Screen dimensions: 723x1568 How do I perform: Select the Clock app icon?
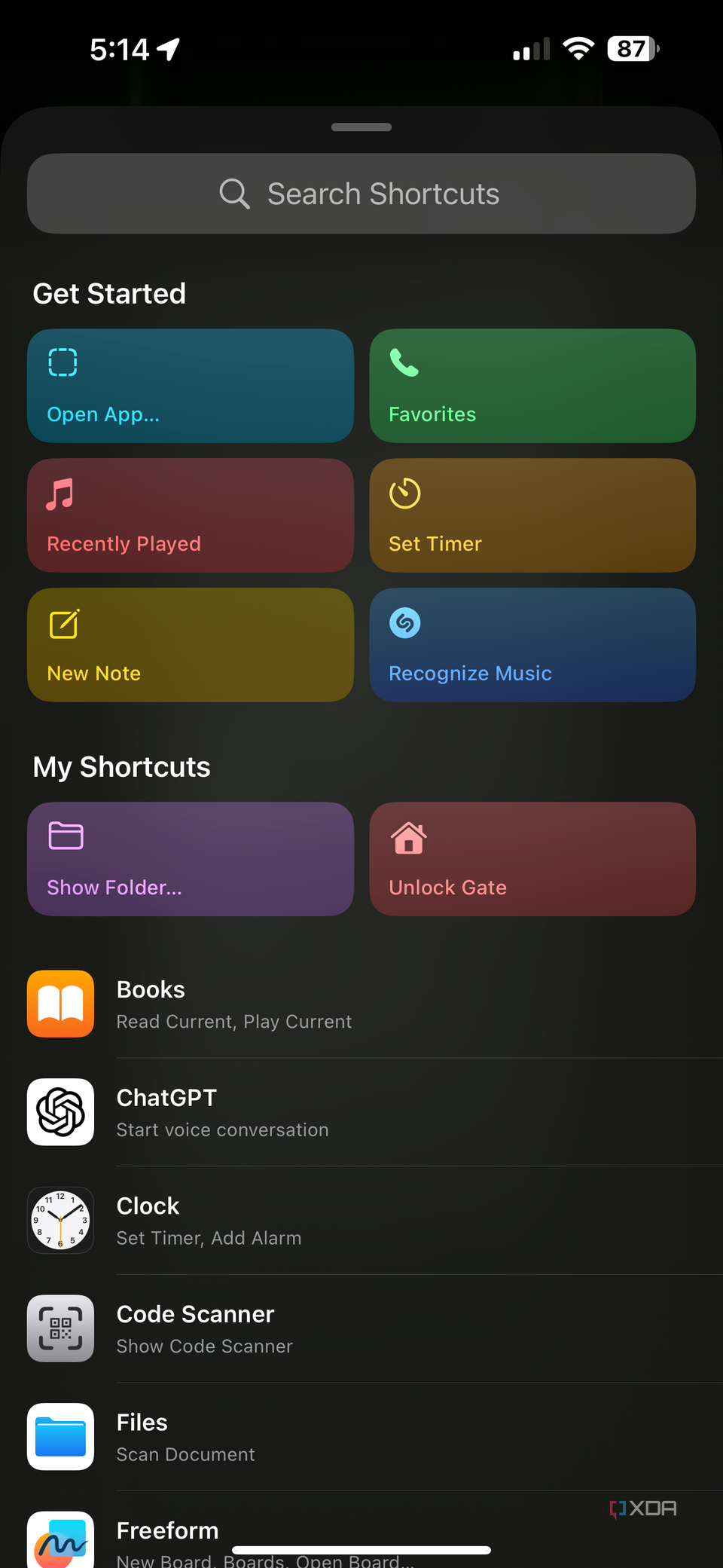(60, 1220)
